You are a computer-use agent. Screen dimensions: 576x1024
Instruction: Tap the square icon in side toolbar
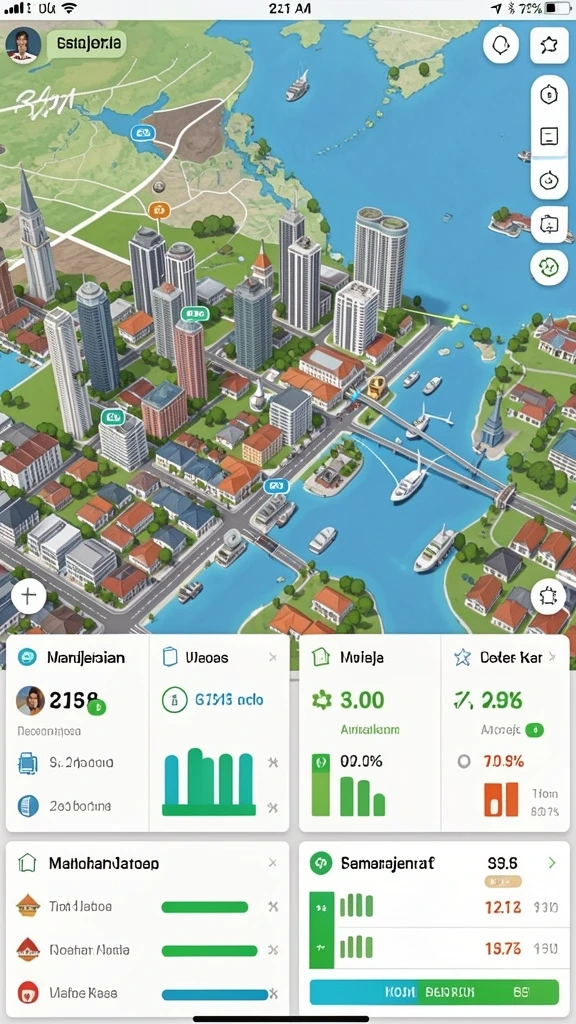tap(549, 136)
